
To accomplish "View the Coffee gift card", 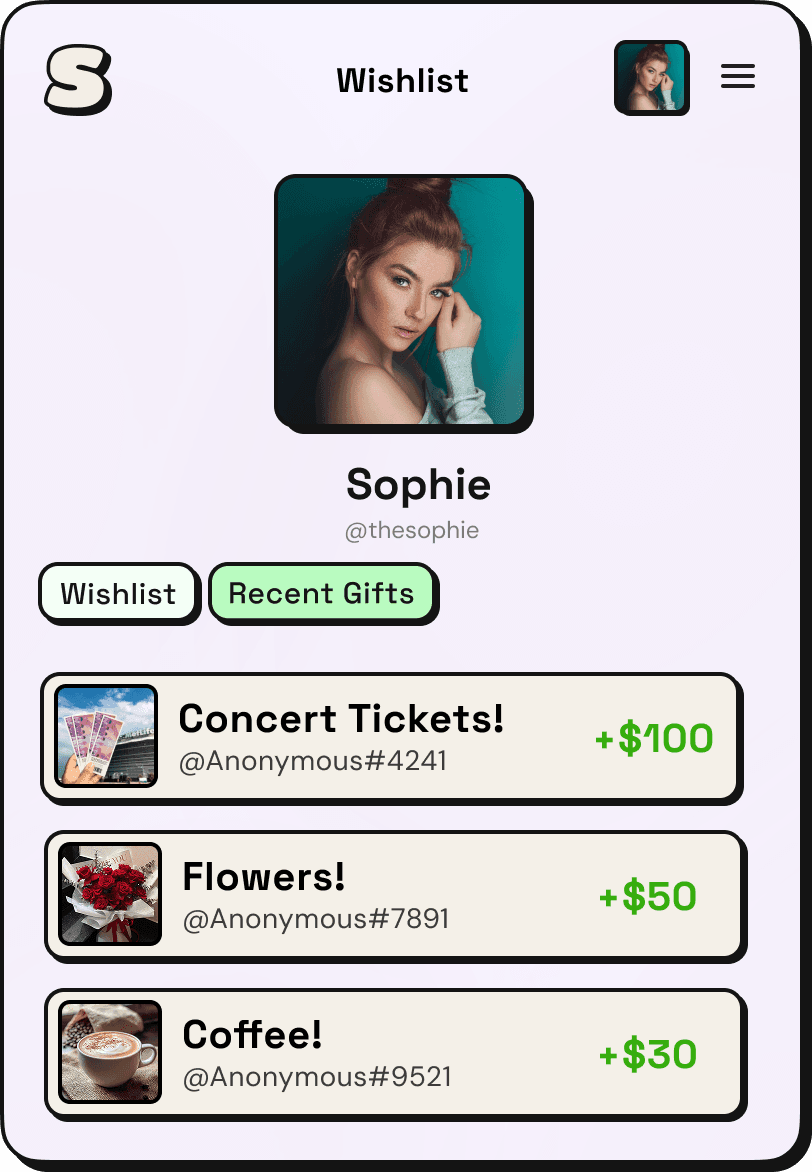I will tap(395, 1053).
